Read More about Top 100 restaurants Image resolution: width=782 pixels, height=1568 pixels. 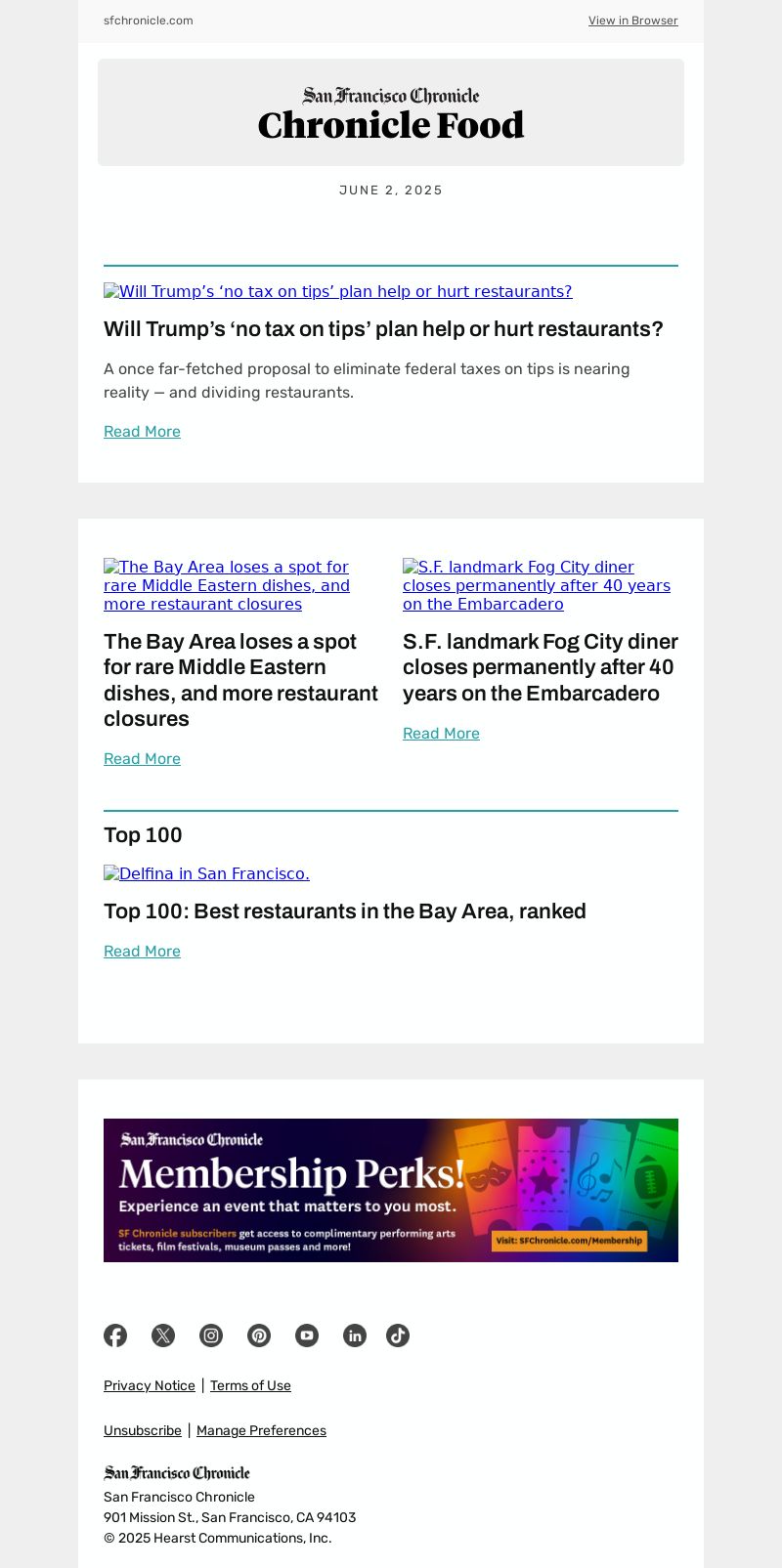click(x=142, y=951)
